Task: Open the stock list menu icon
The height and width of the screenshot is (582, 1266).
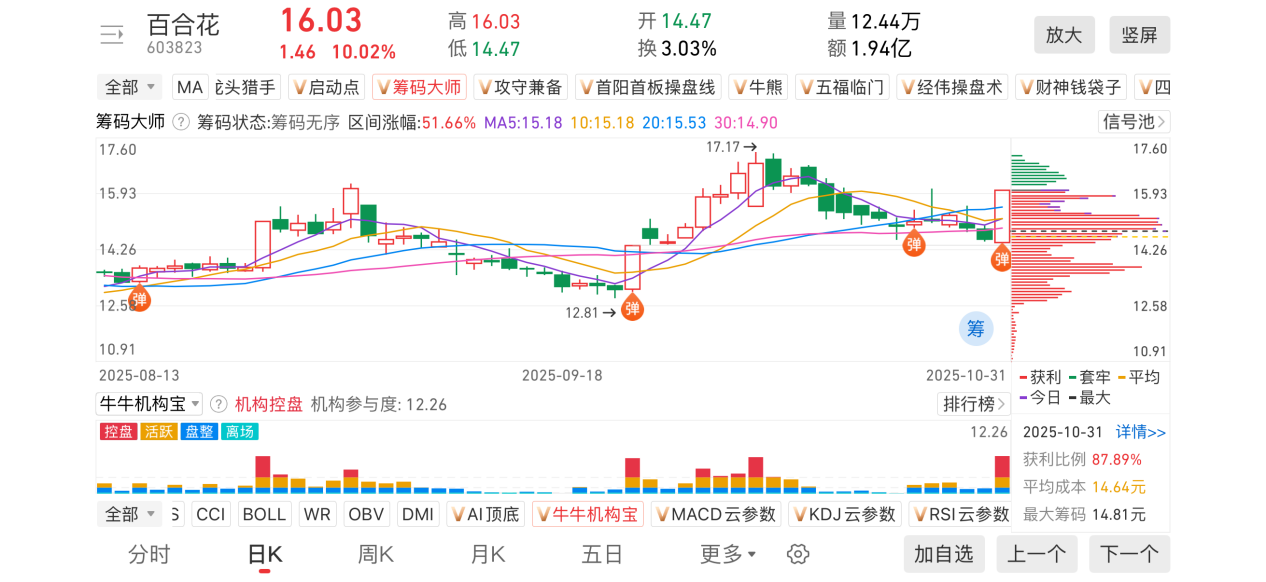Action: click(111, 35)
